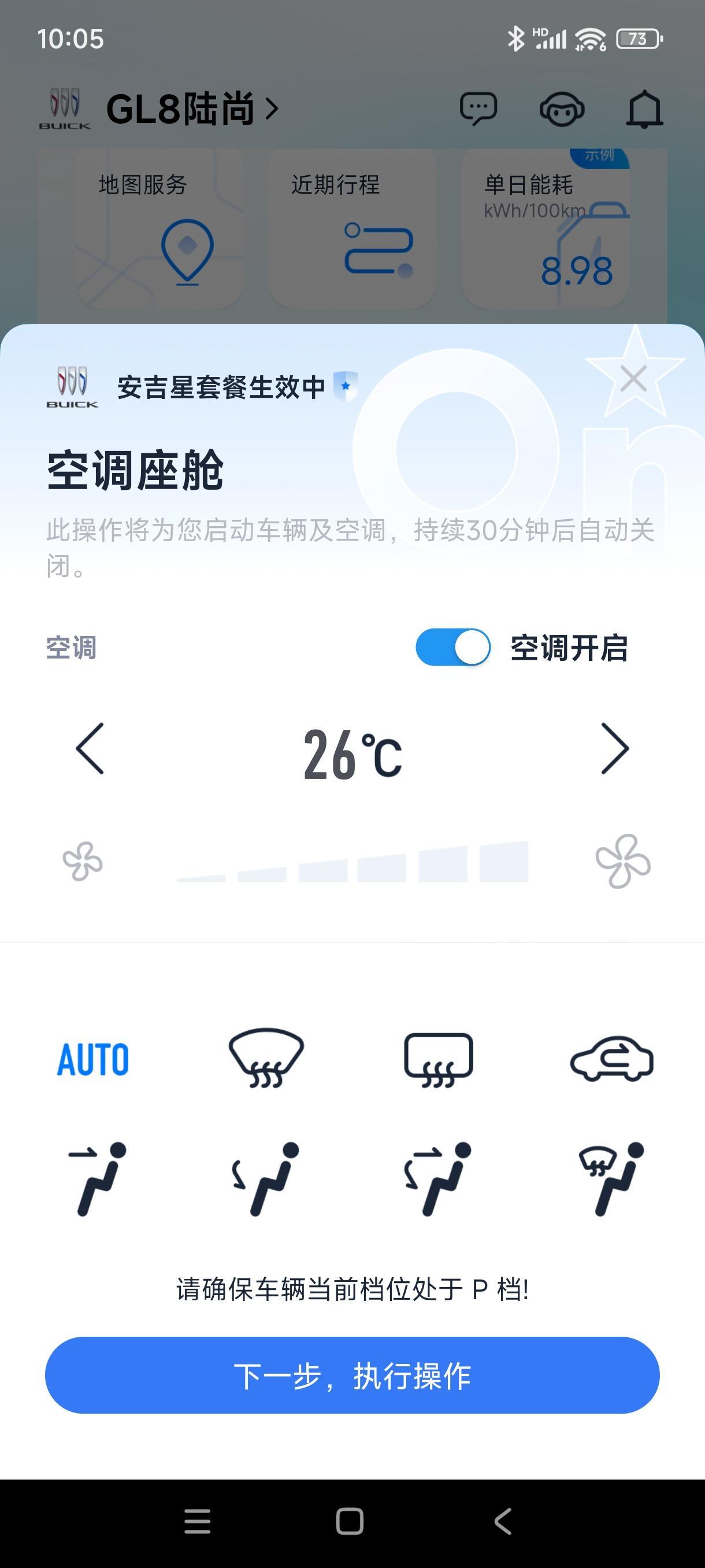Select AUTO climate mode

(x=93, y=1060)
